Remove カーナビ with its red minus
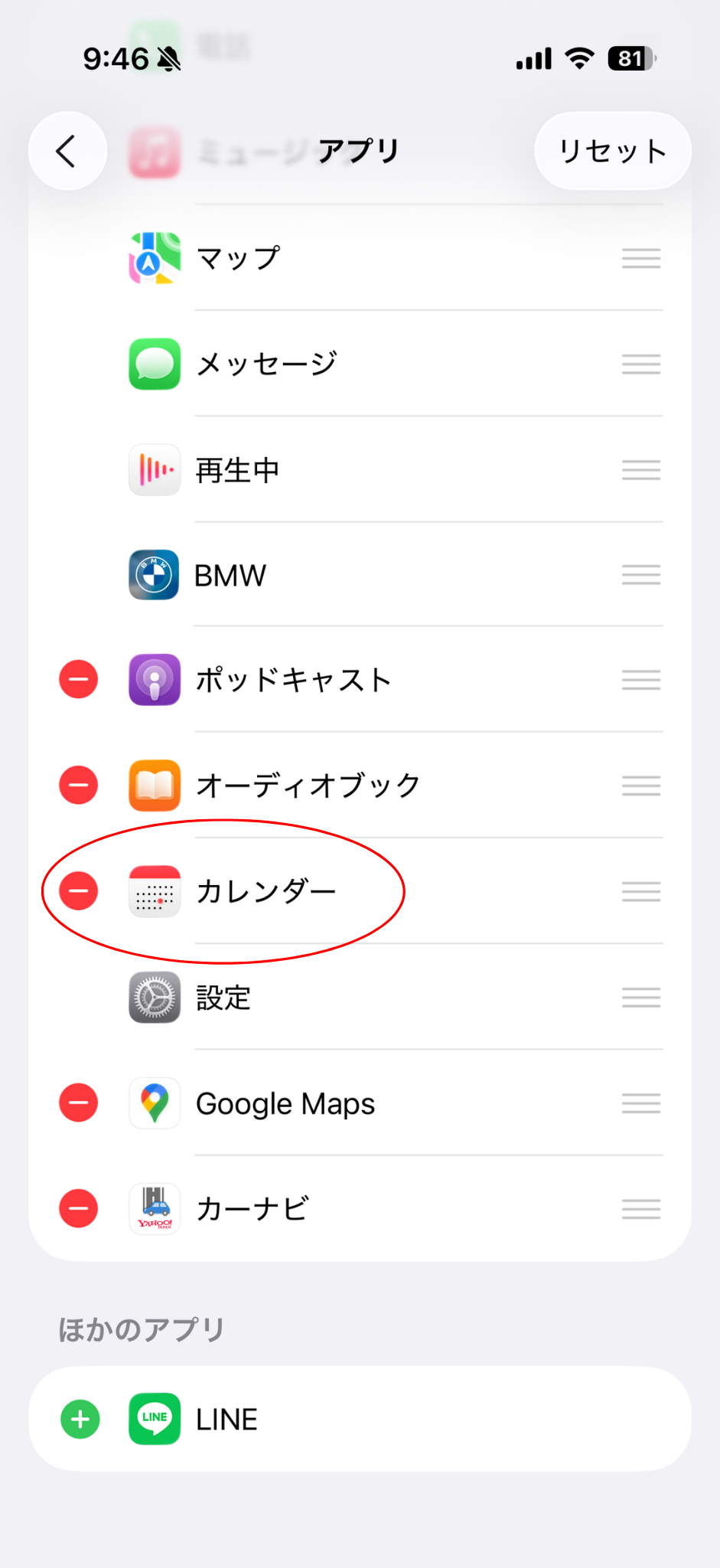Image resolution: width=720 pixels, height=1568 pixels. tap(79, 1209)
